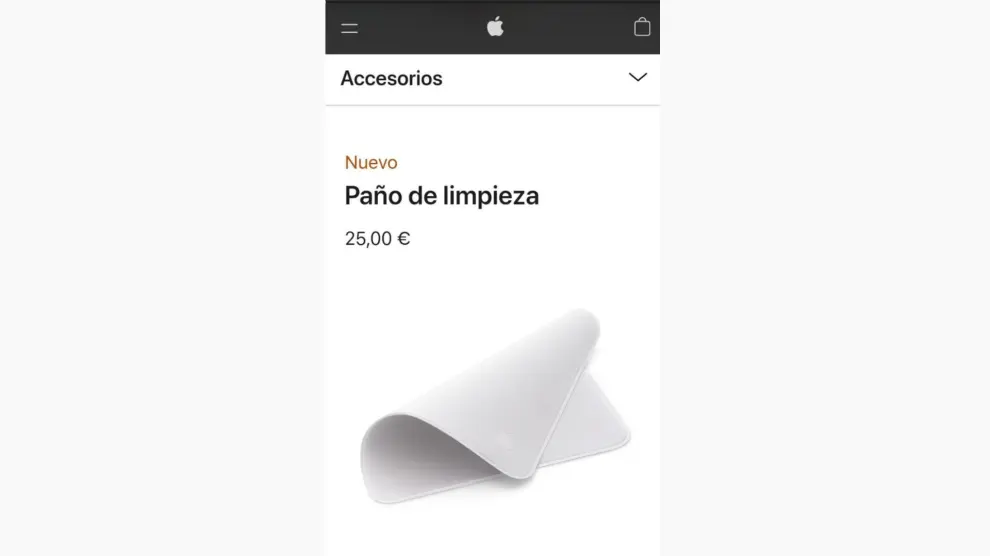Open the hamburger menu
The image size is (990, 556).
[349, 28]
